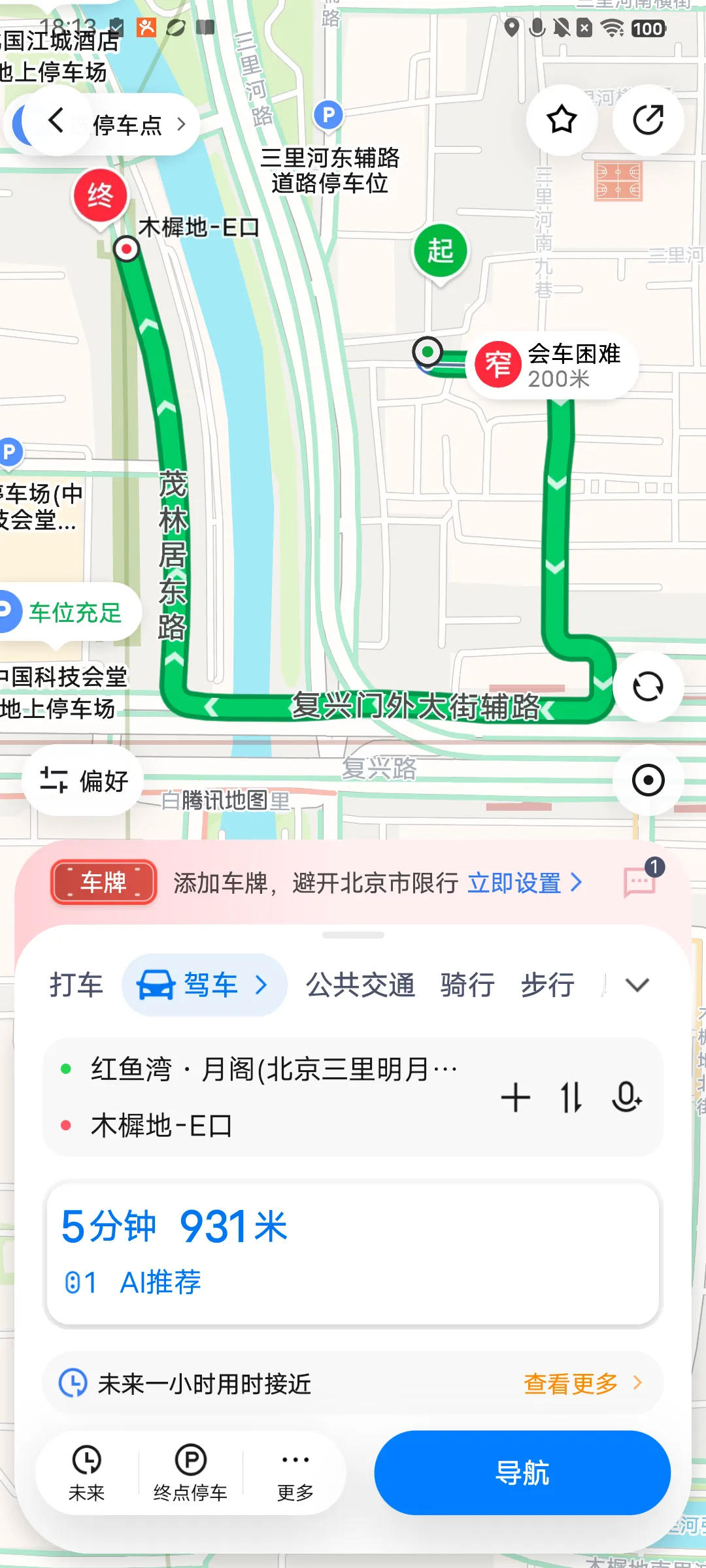
Task: Favorite this route with the star
Action: tap(562, 120)
